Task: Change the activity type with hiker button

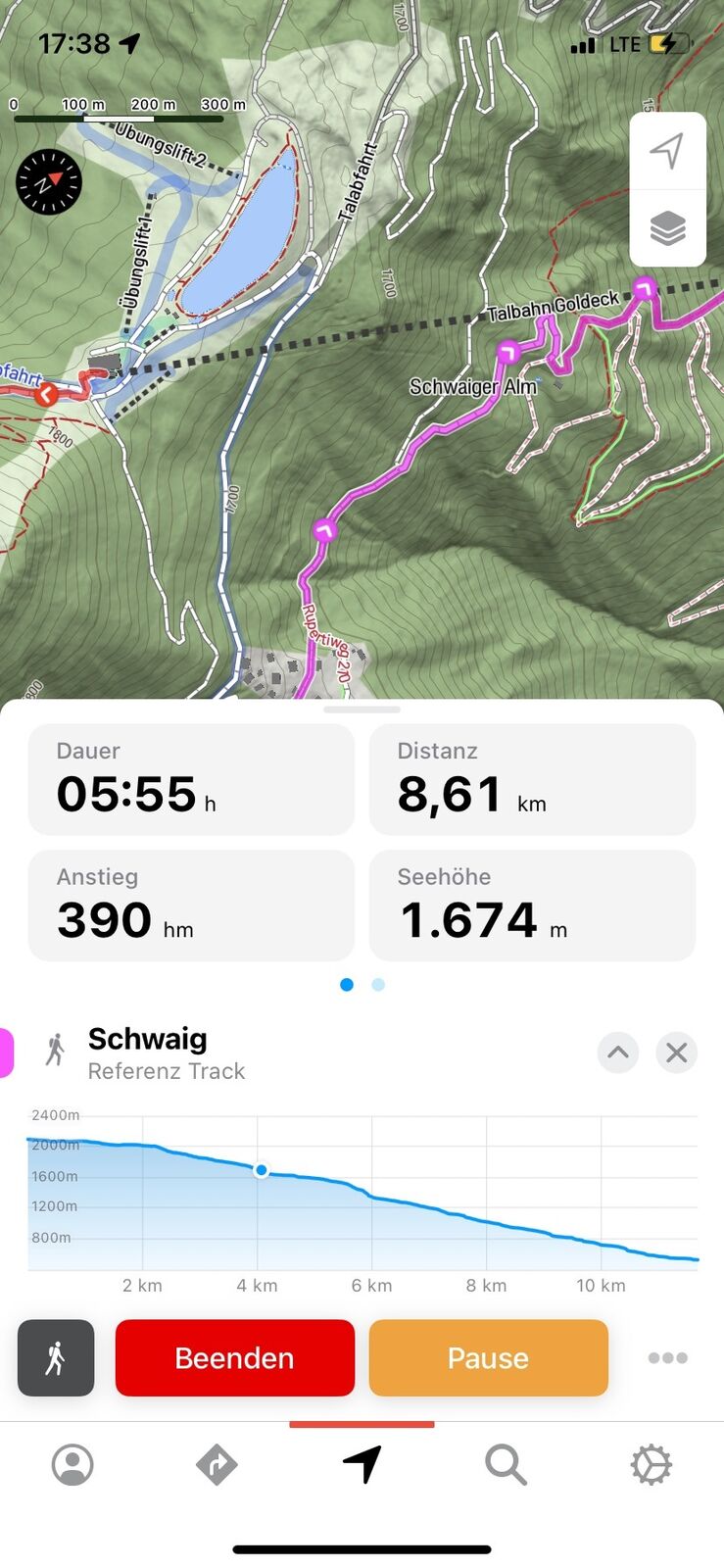Action: tap(56, 1357)
